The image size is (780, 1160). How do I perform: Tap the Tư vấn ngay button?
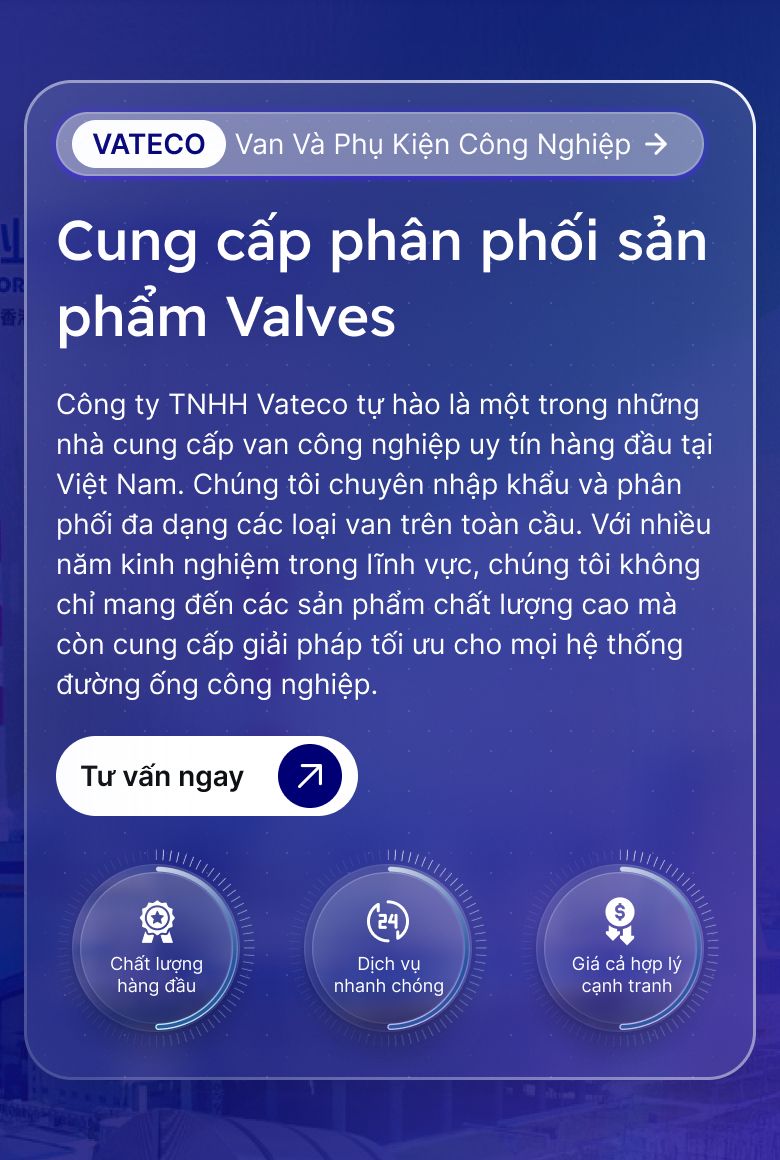click(206, 776)
